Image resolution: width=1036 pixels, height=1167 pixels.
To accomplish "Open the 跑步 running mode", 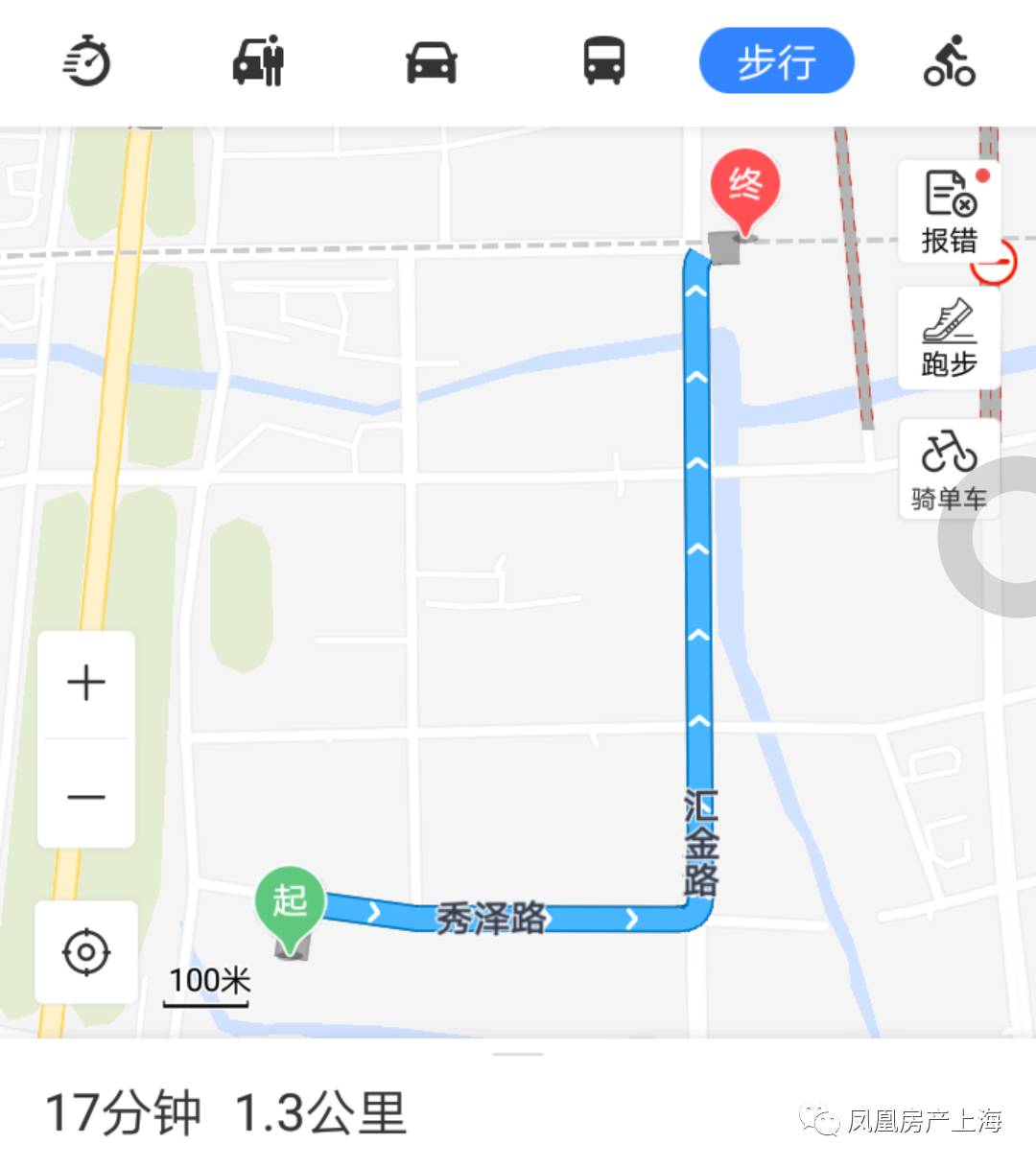I will click(x=949, y=338).
